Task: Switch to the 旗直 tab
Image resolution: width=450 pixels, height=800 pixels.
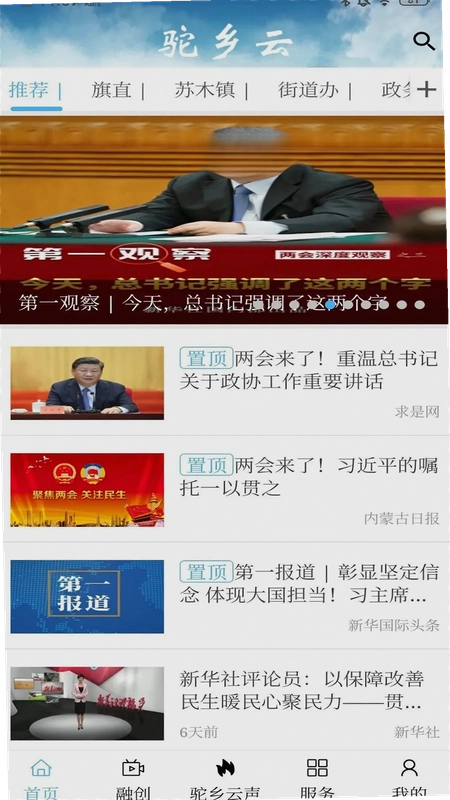Action: coord(111,90)
